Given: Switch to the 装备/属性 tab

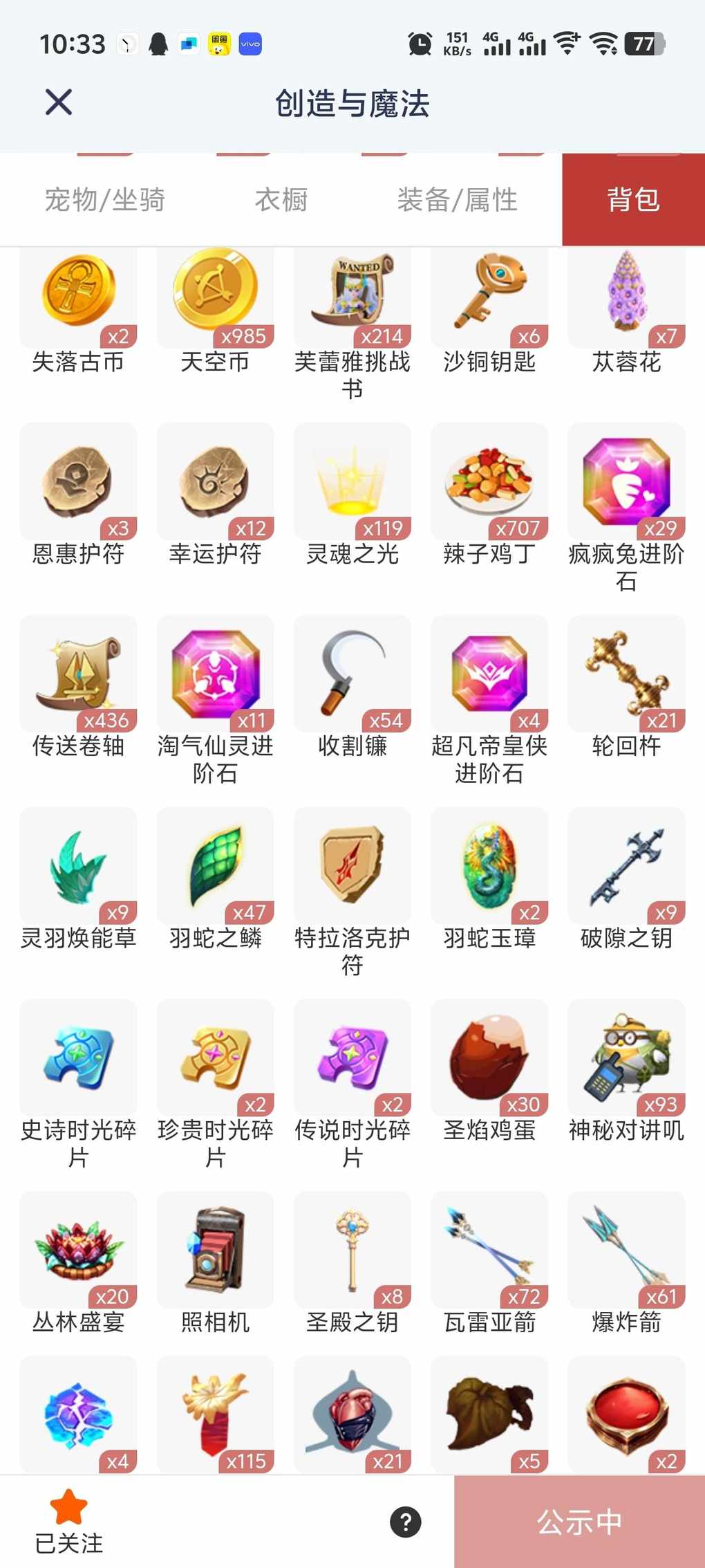Looking at the screenshot, I should click(457, 200).
